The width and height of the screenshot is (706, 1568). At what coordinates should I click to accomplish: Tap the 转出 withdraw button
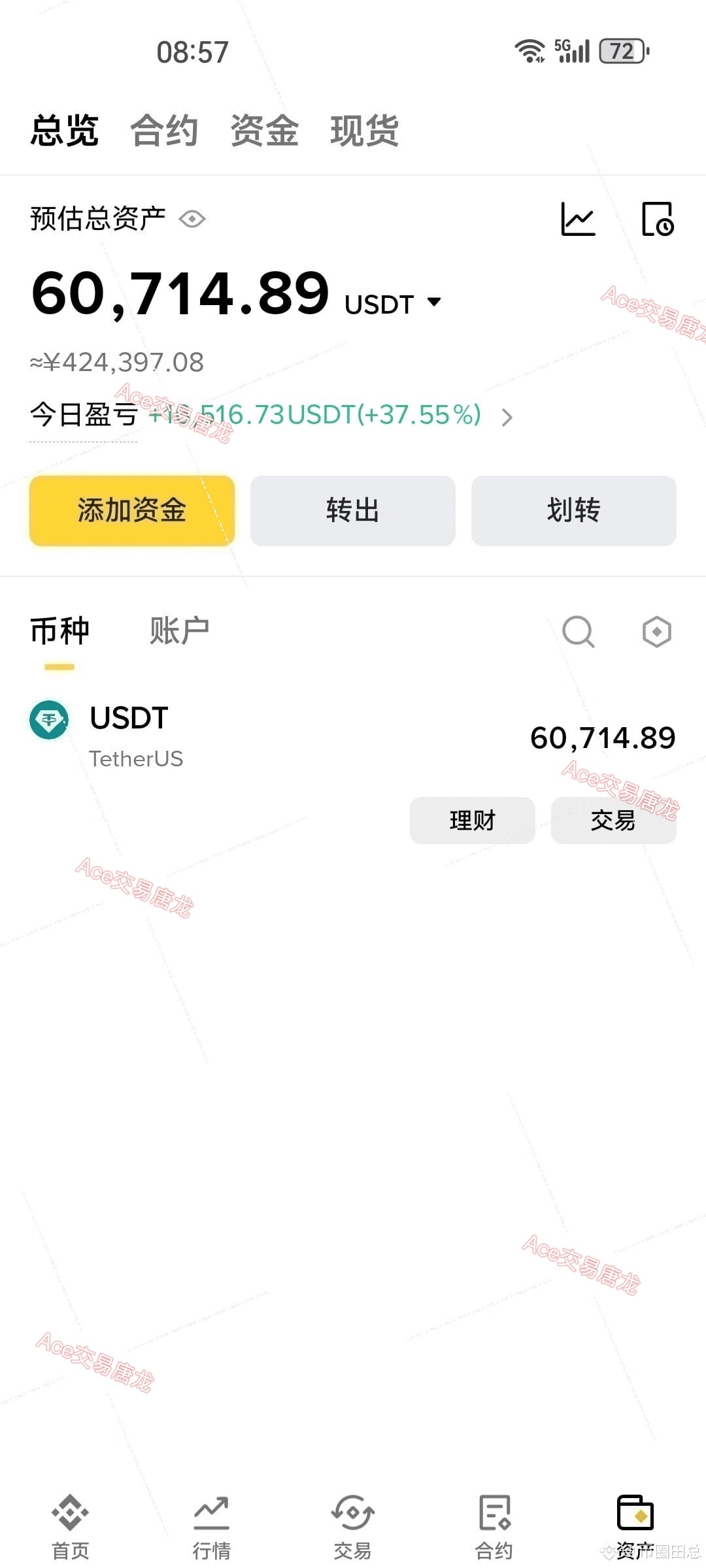tap(353, 510)
